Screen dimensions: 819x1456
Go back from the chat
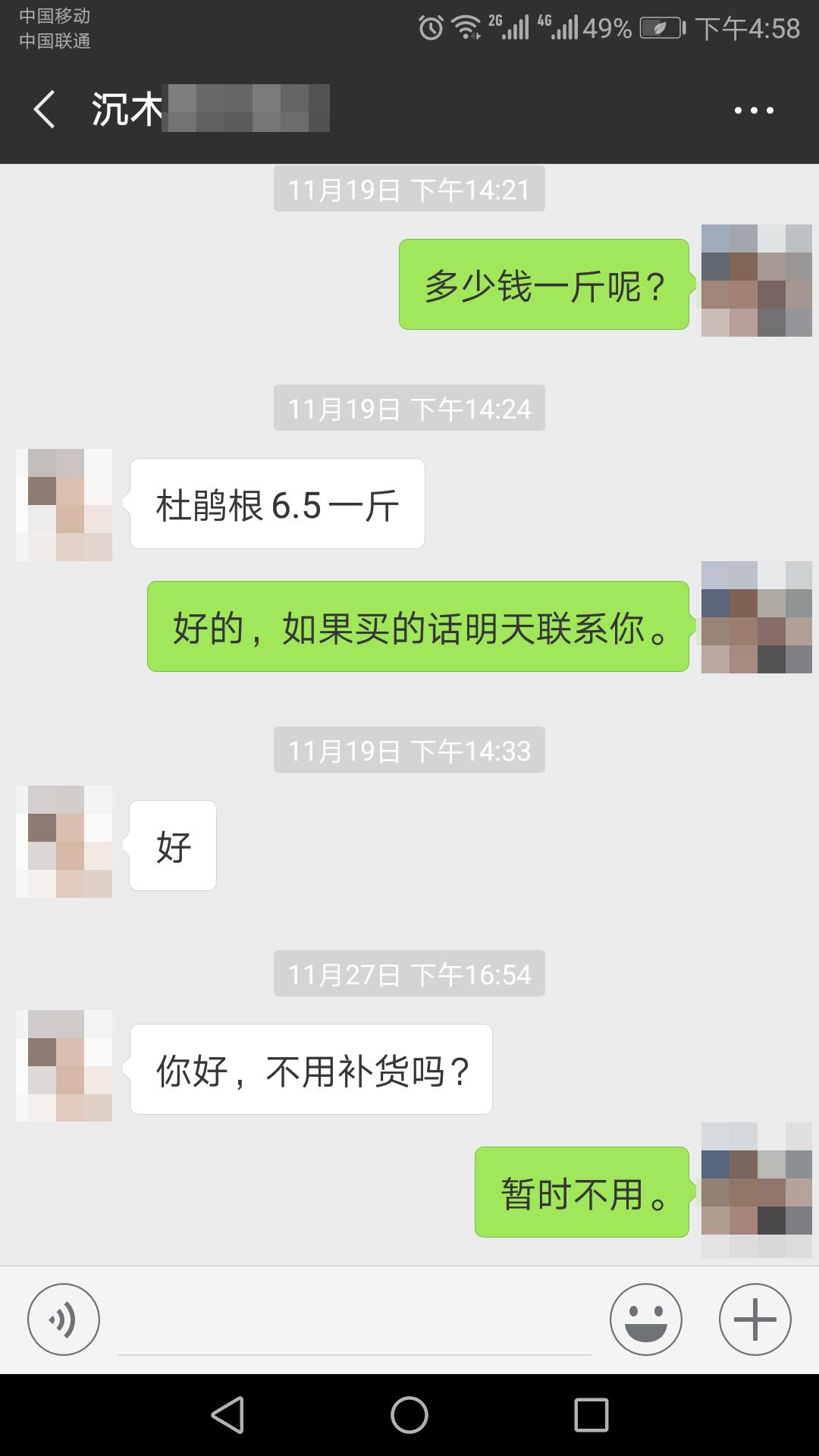pyautogui.click(x=44, y=110)
